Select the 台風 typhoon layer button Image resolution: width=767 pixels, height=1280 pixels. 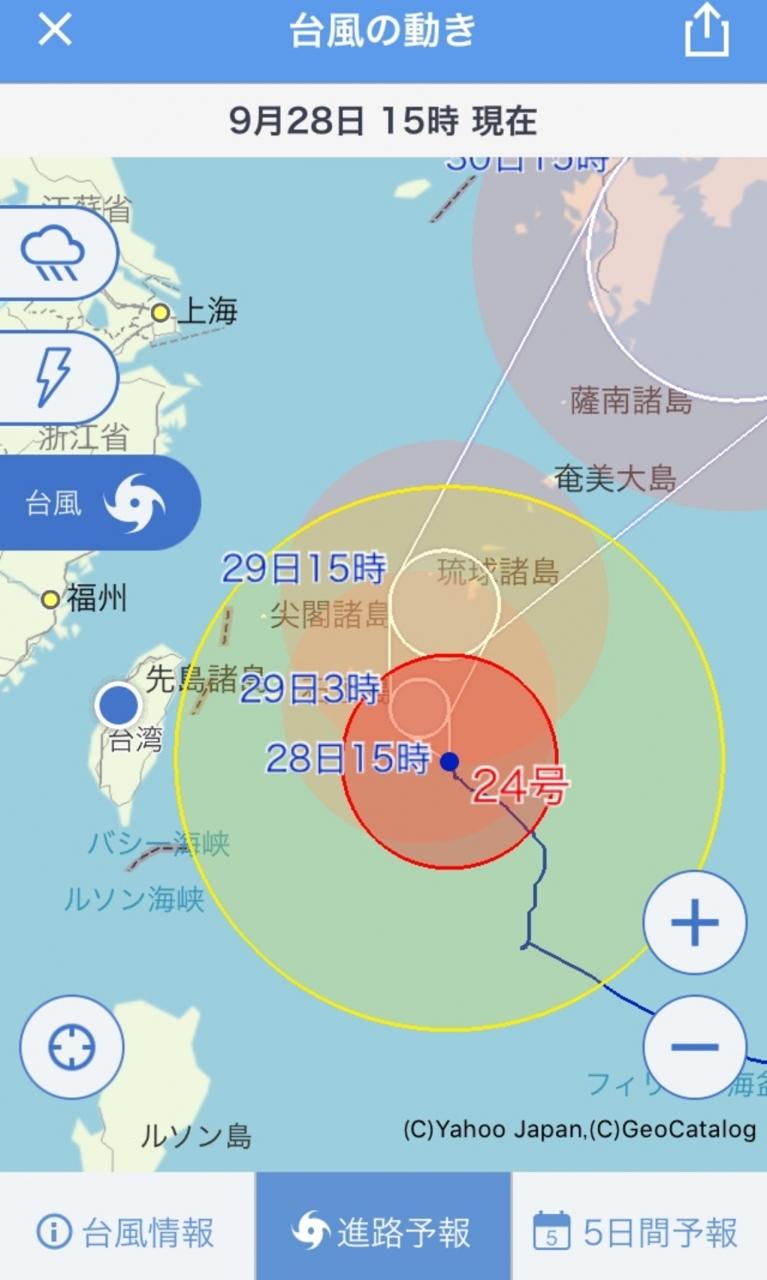(x=95, y=503)
